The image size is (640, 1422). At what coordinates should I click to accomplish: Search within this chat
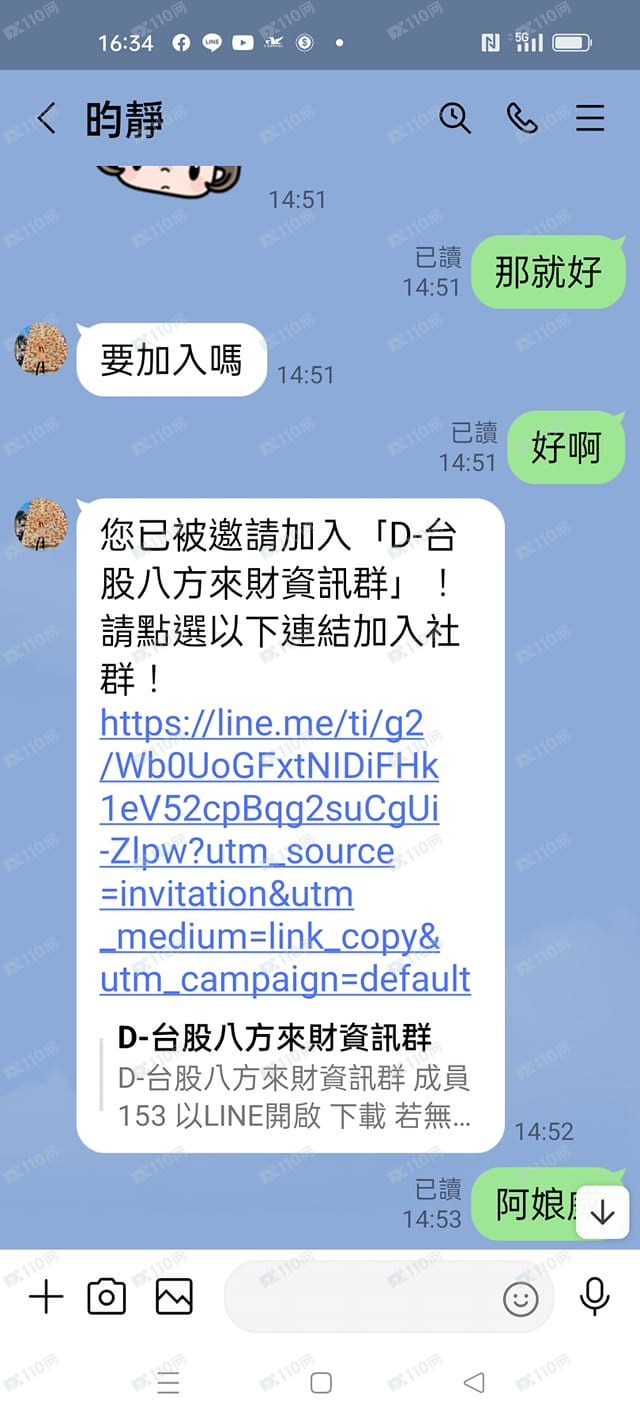point(455,118)
